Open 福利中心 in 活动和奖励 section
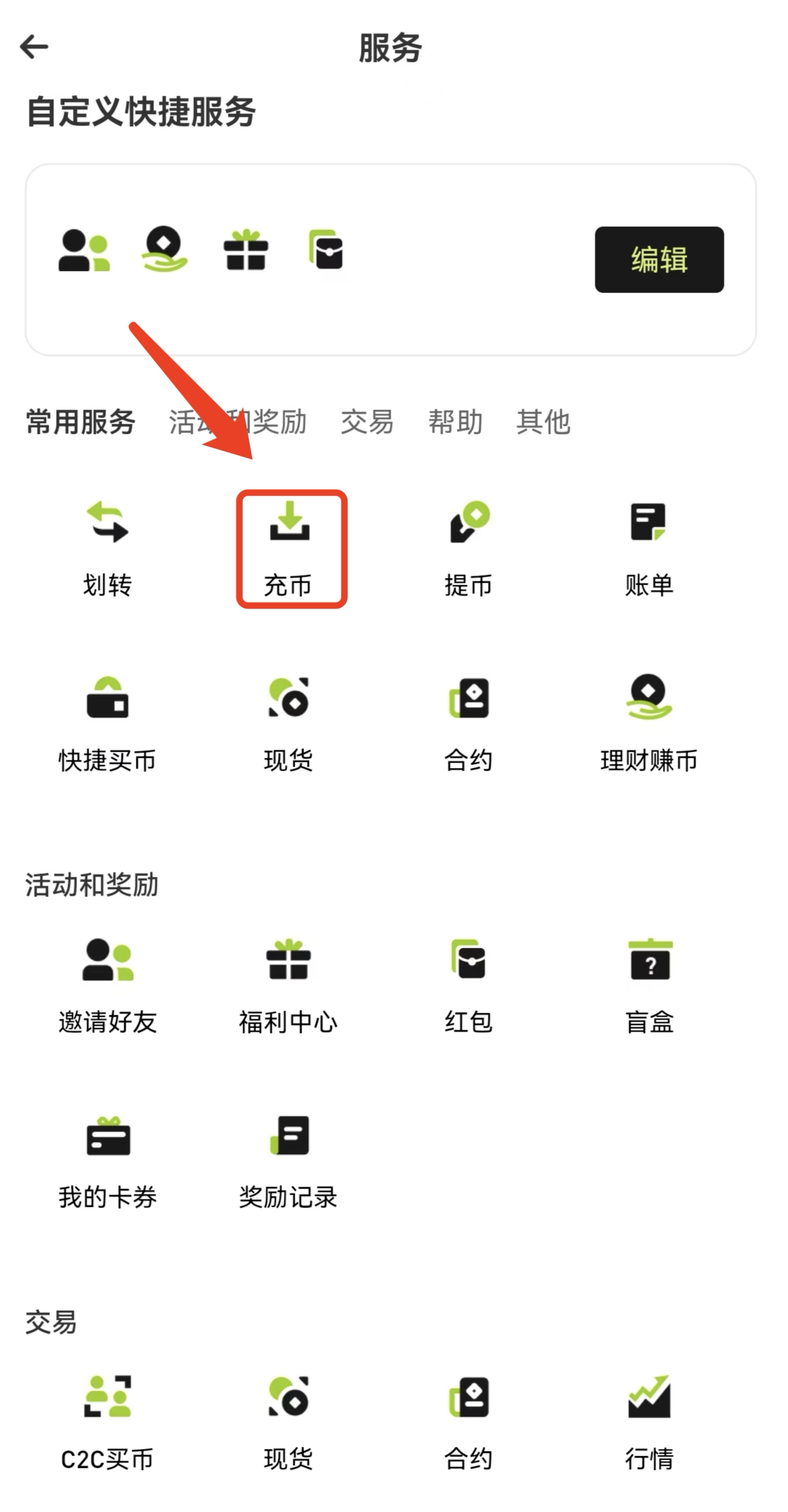The height and width of the screenshot is (1512, 788). pos(289,985)
